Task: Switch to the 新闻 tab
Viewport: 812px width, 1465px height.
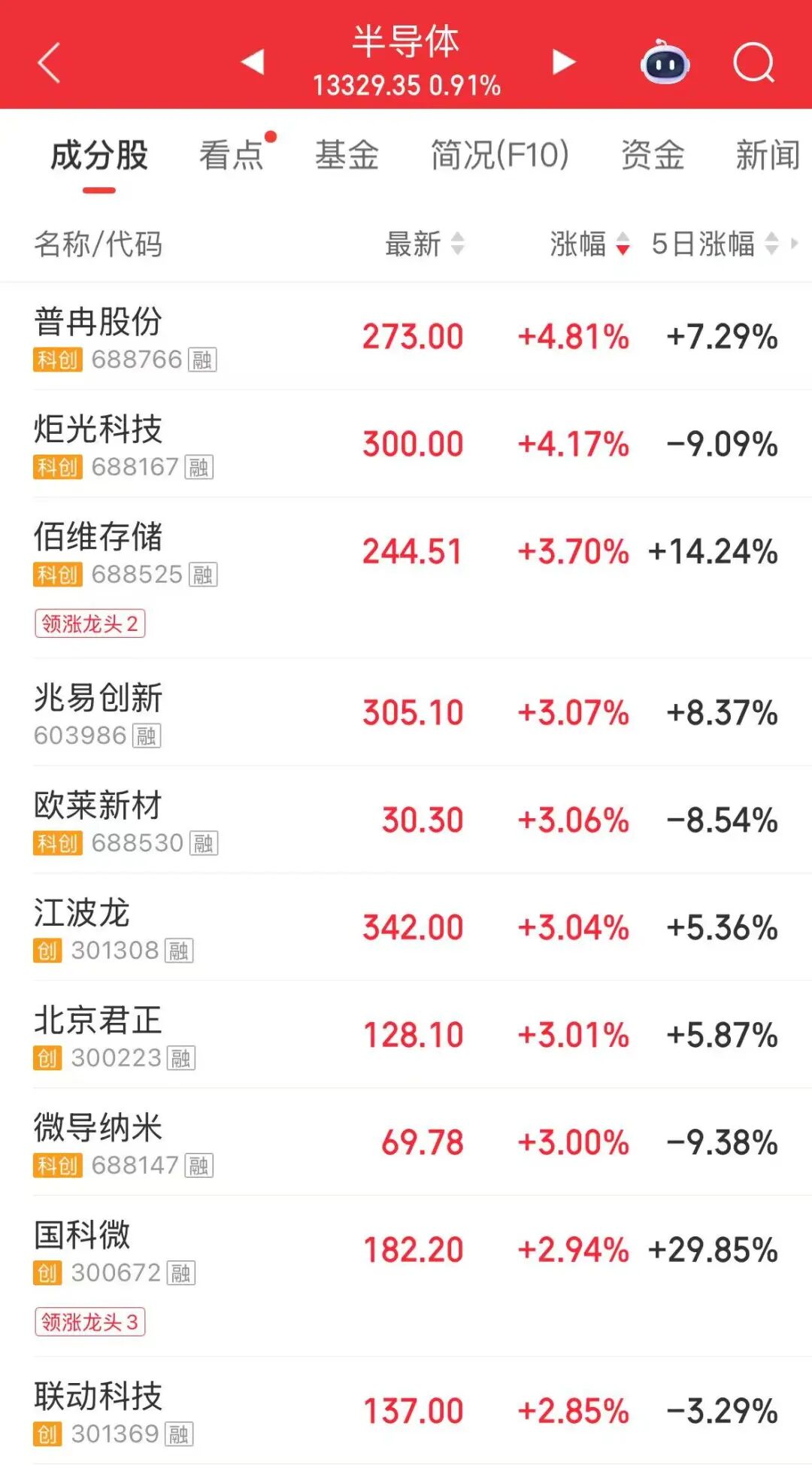Action: point(767,156)
